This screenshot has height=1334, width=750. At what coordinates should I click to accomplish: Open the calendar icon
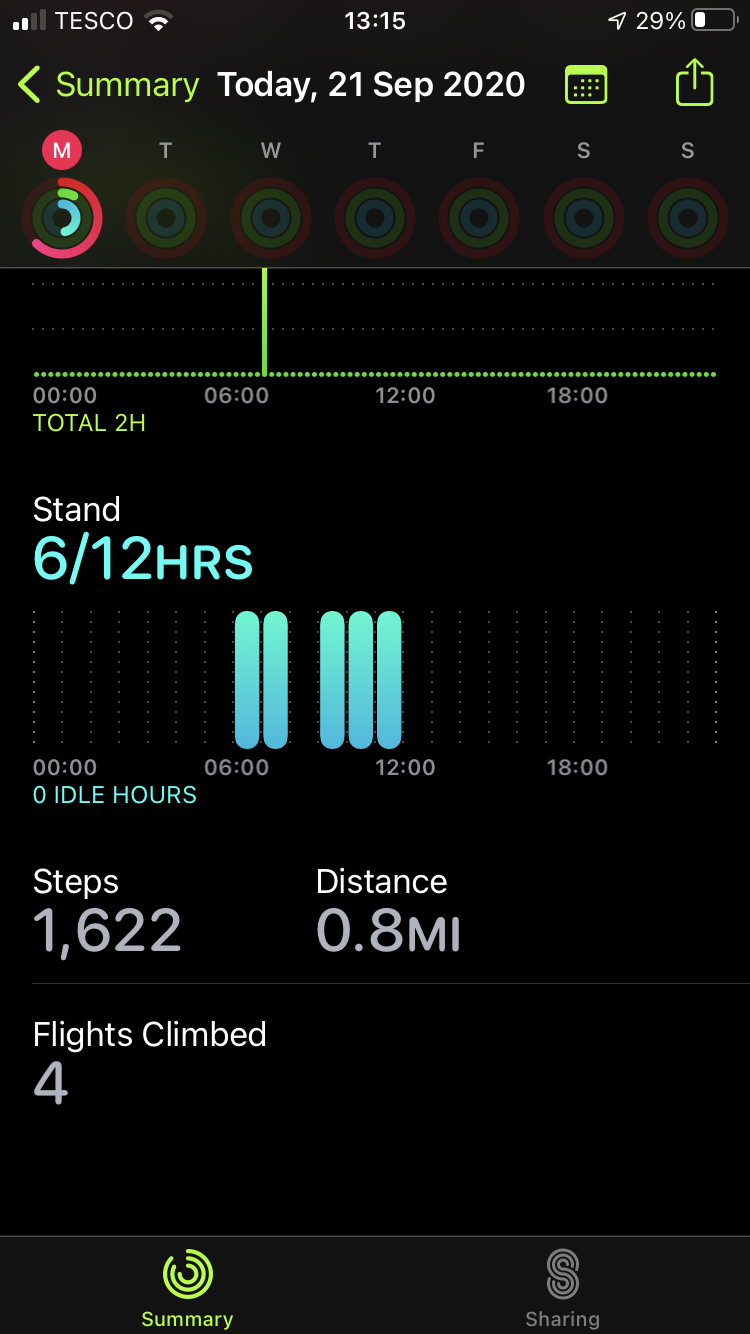pyautogui.click(x=585, y=84)
